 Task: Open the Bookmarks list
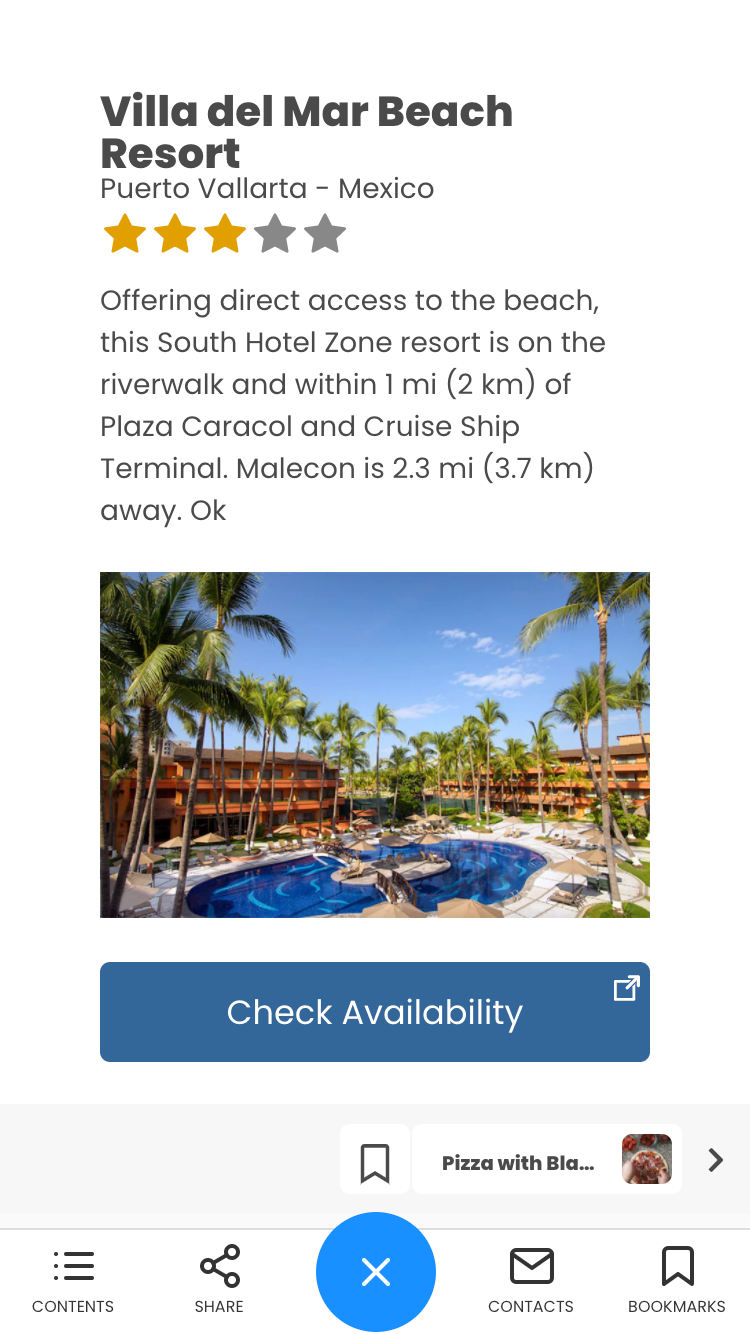pyautogui.click(x=677, y=1279)
